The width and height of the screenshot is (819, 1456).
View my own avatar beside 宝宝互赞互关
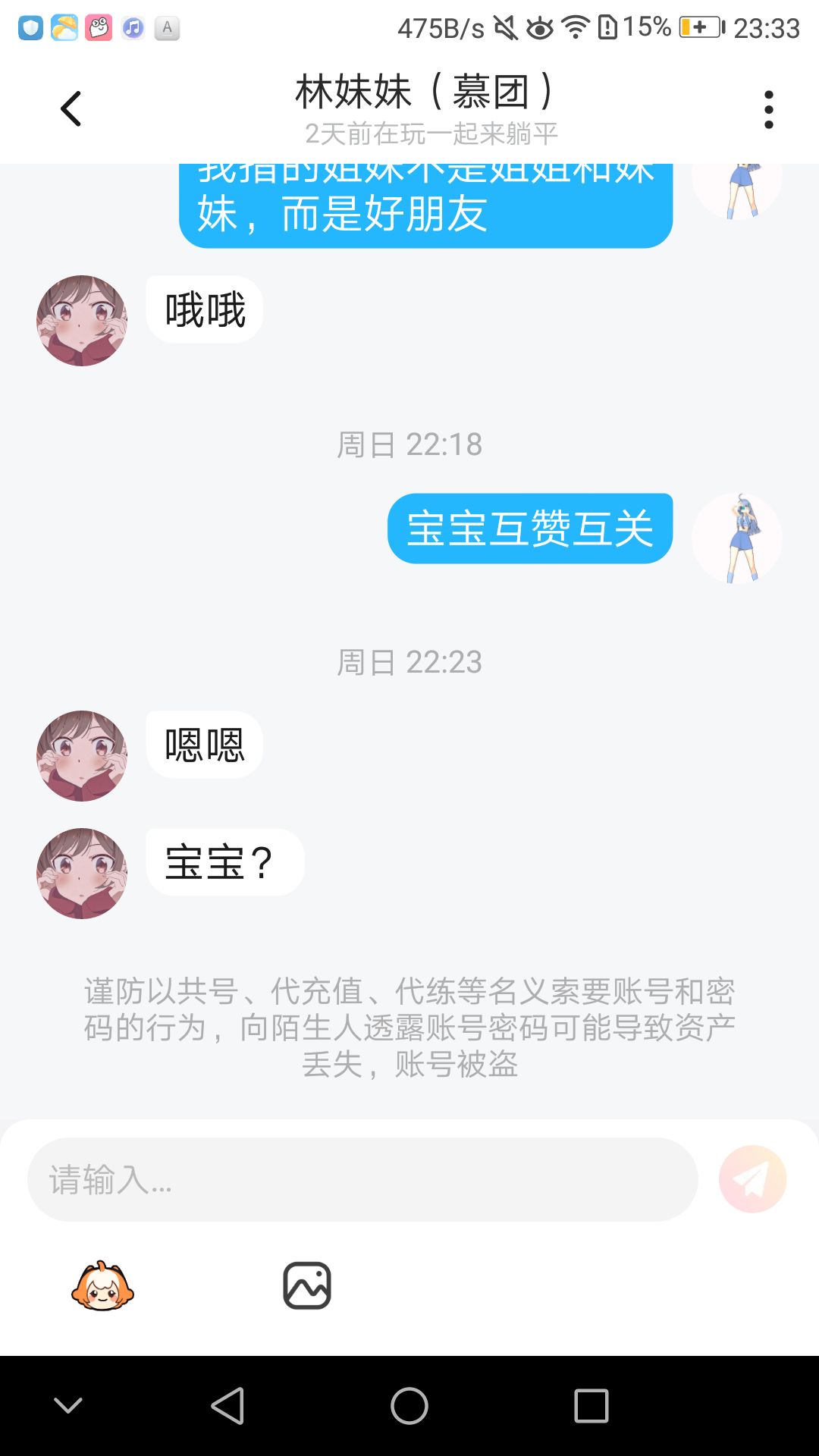(736, 538)
